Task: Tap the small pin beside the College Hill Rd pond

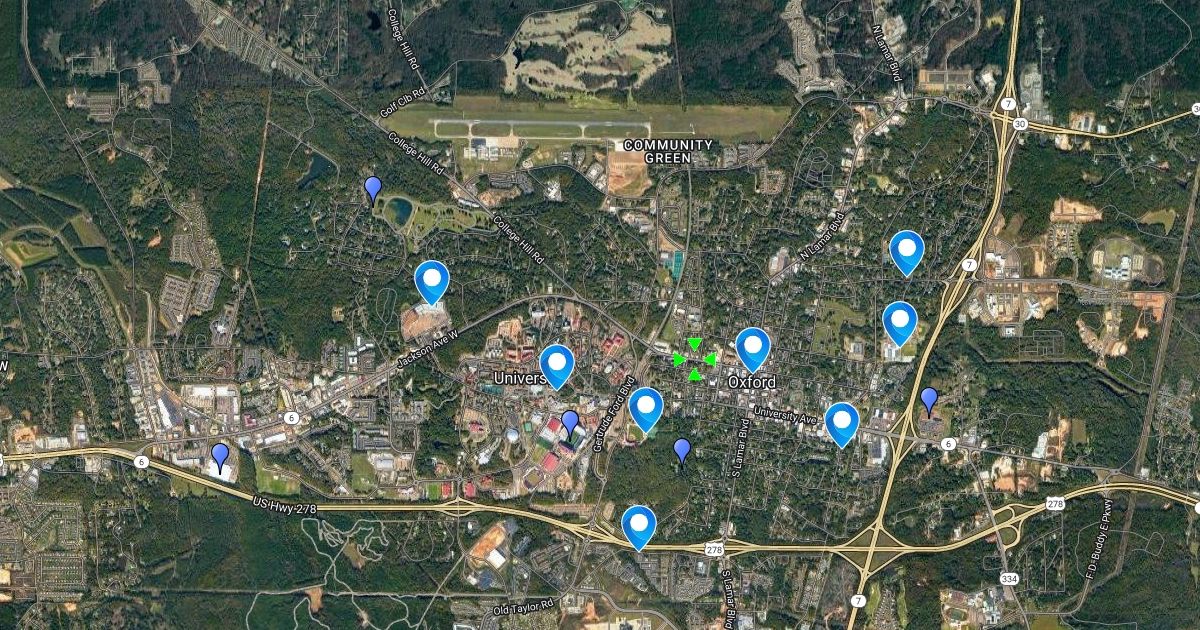Action: tap(373, 187)
